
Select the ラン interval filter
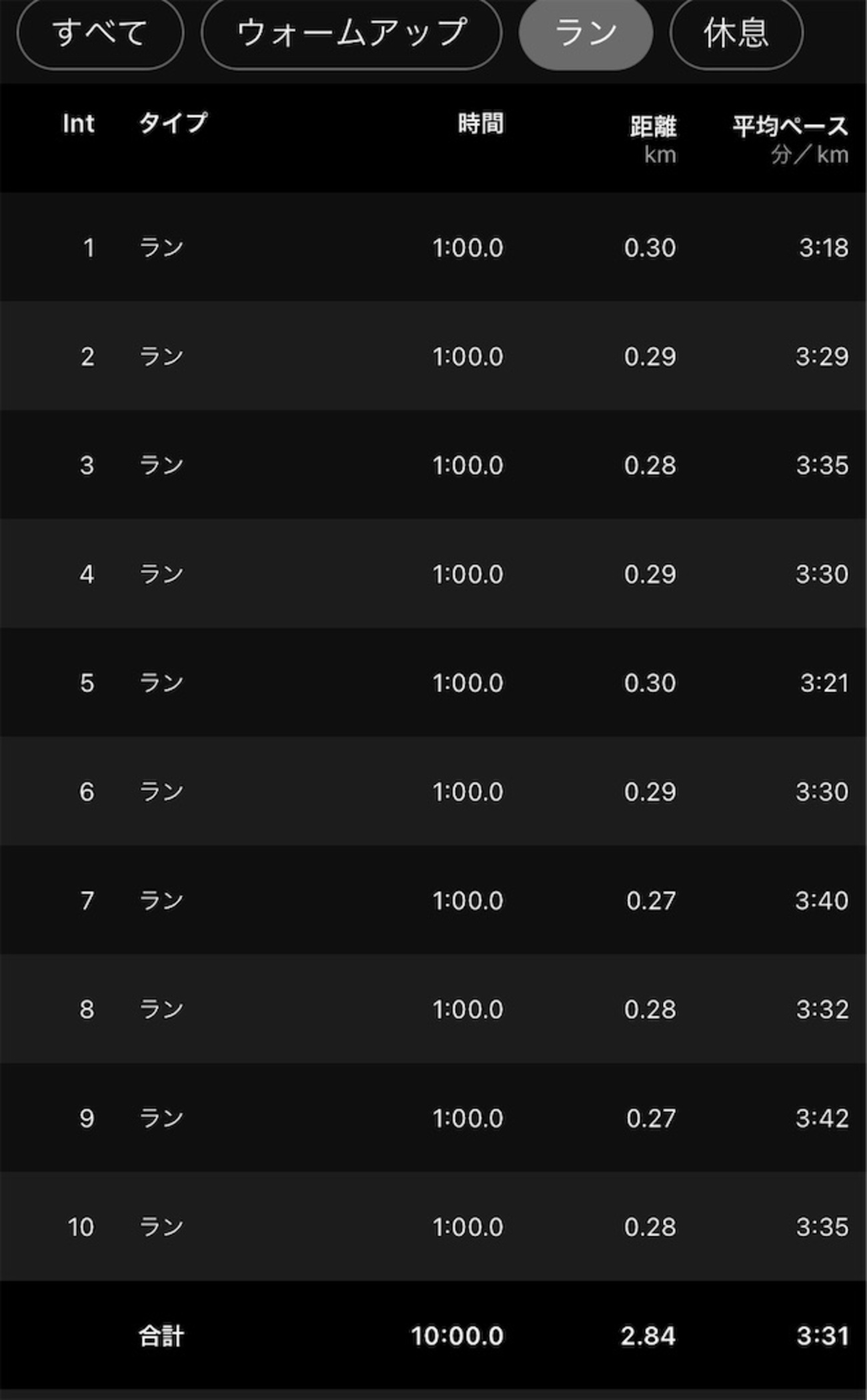tap(586, 33)
